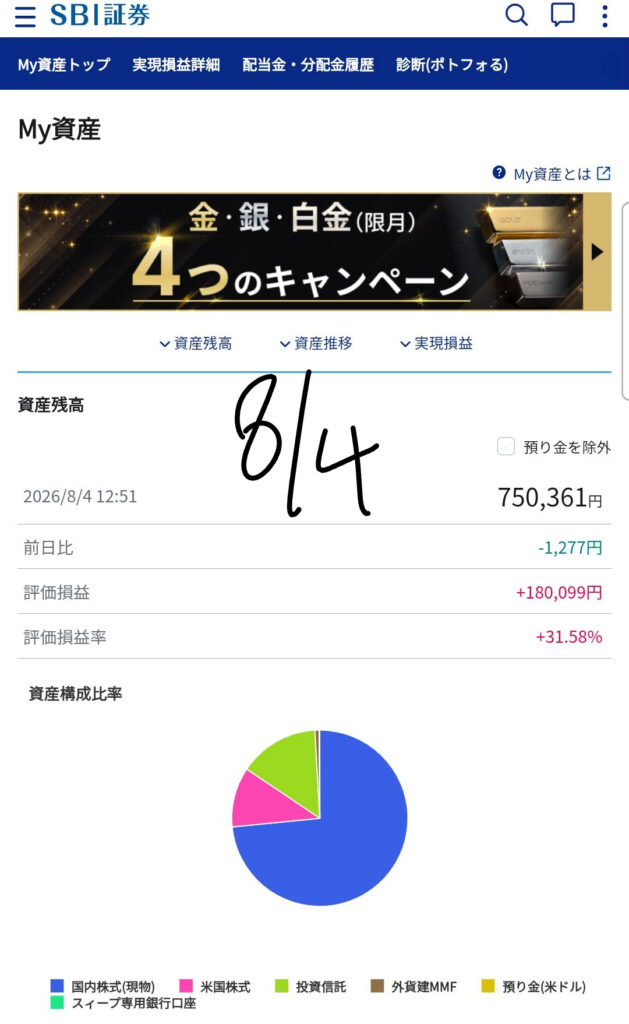Open the search magnifier icon
The width and height of the screenshot is (629, 1024).
coord(516,14)
